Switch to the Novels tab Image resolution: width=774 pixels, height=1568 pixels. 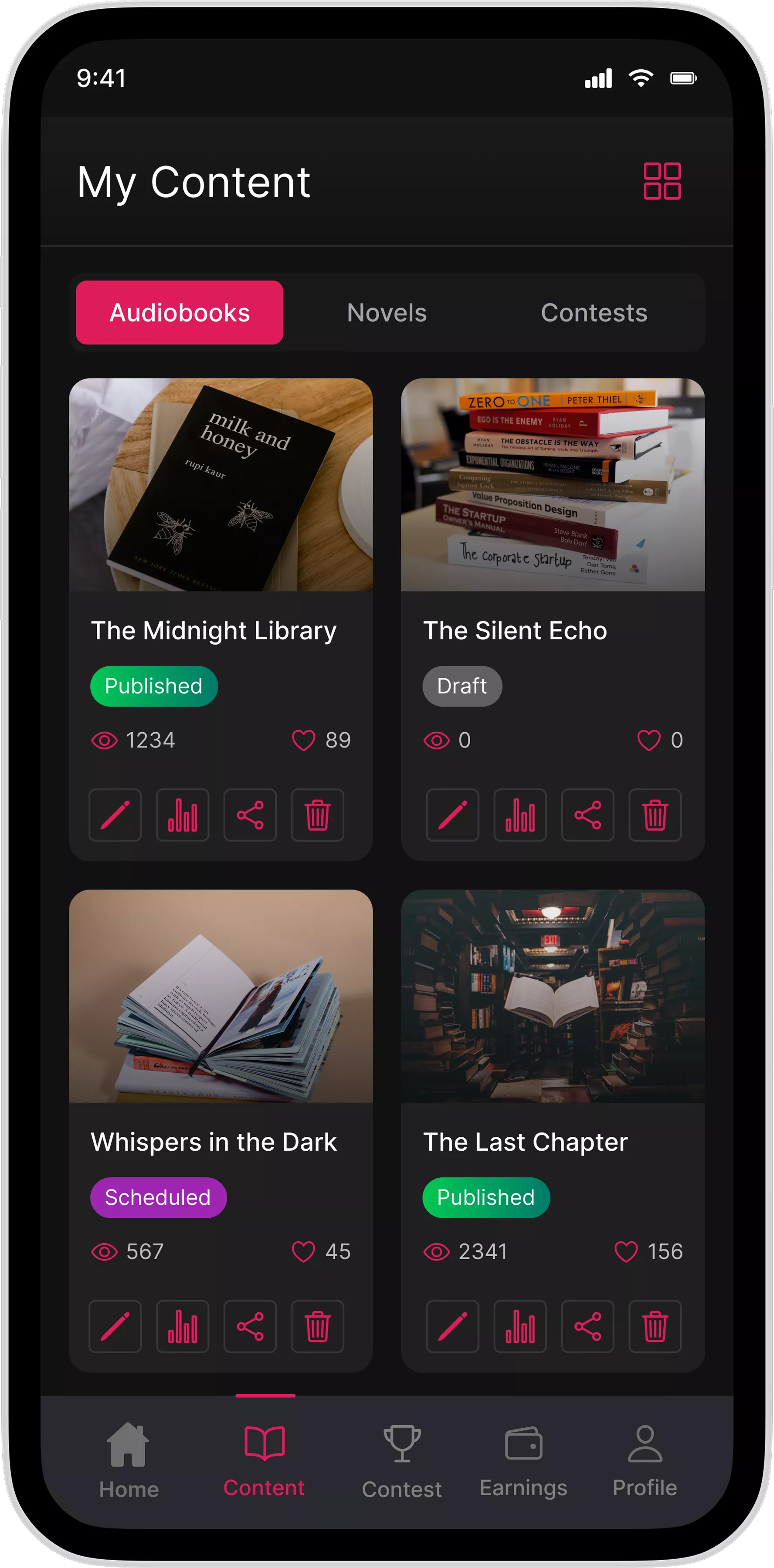[387, 313]
